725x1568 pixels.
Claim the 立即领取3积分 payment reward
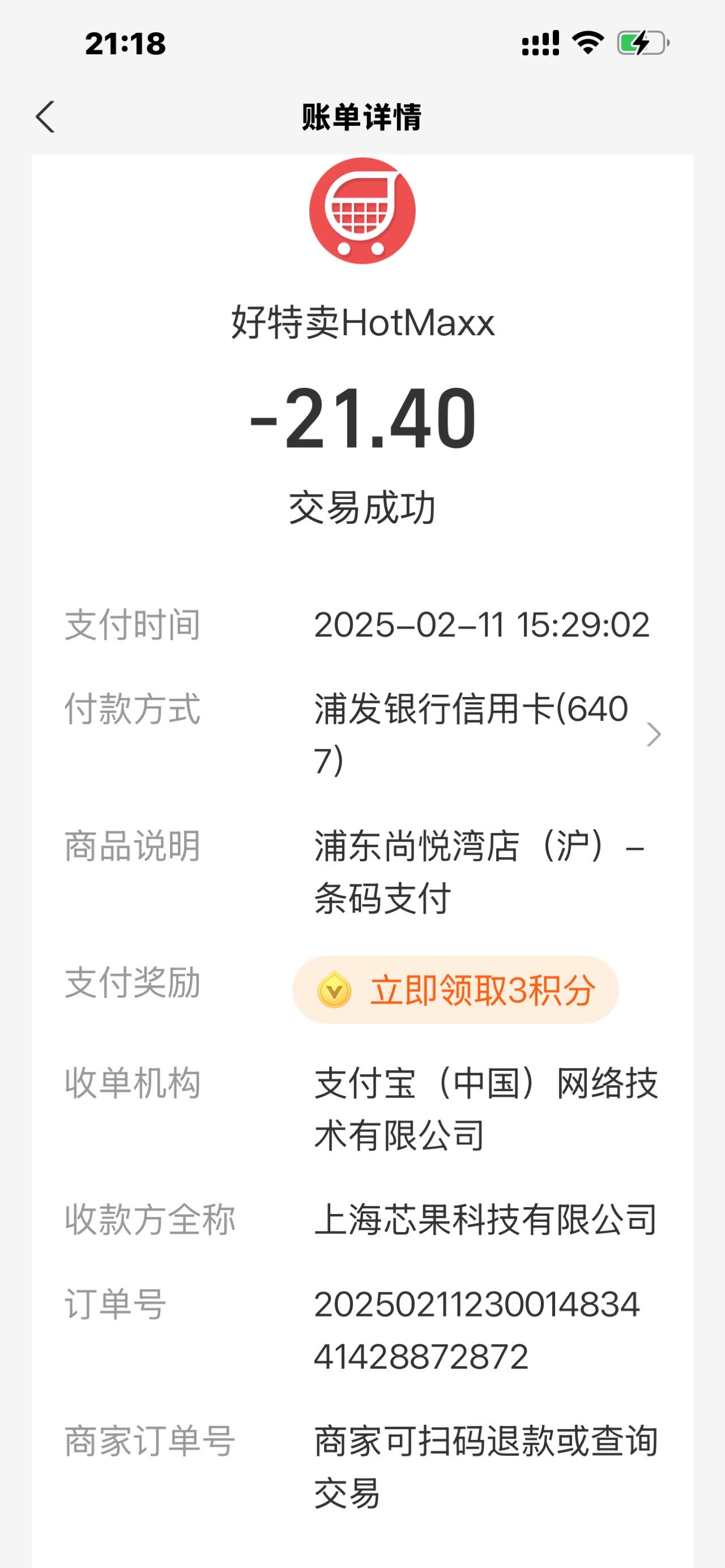coord(455,989)
